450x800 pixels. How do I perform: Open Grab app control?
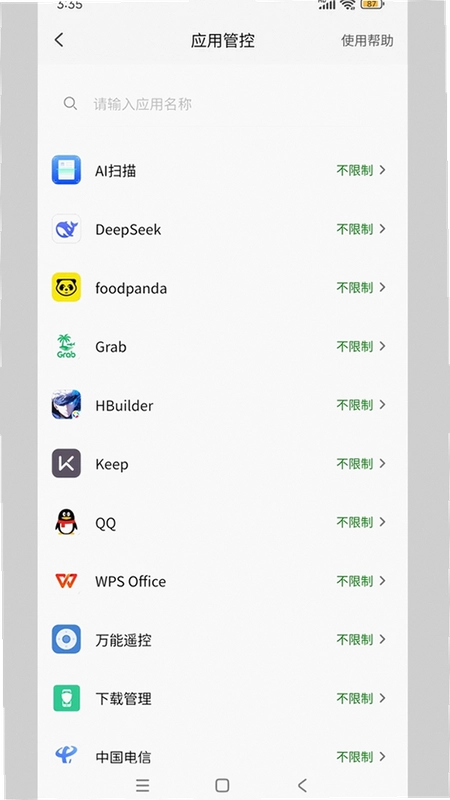[222, 346]
